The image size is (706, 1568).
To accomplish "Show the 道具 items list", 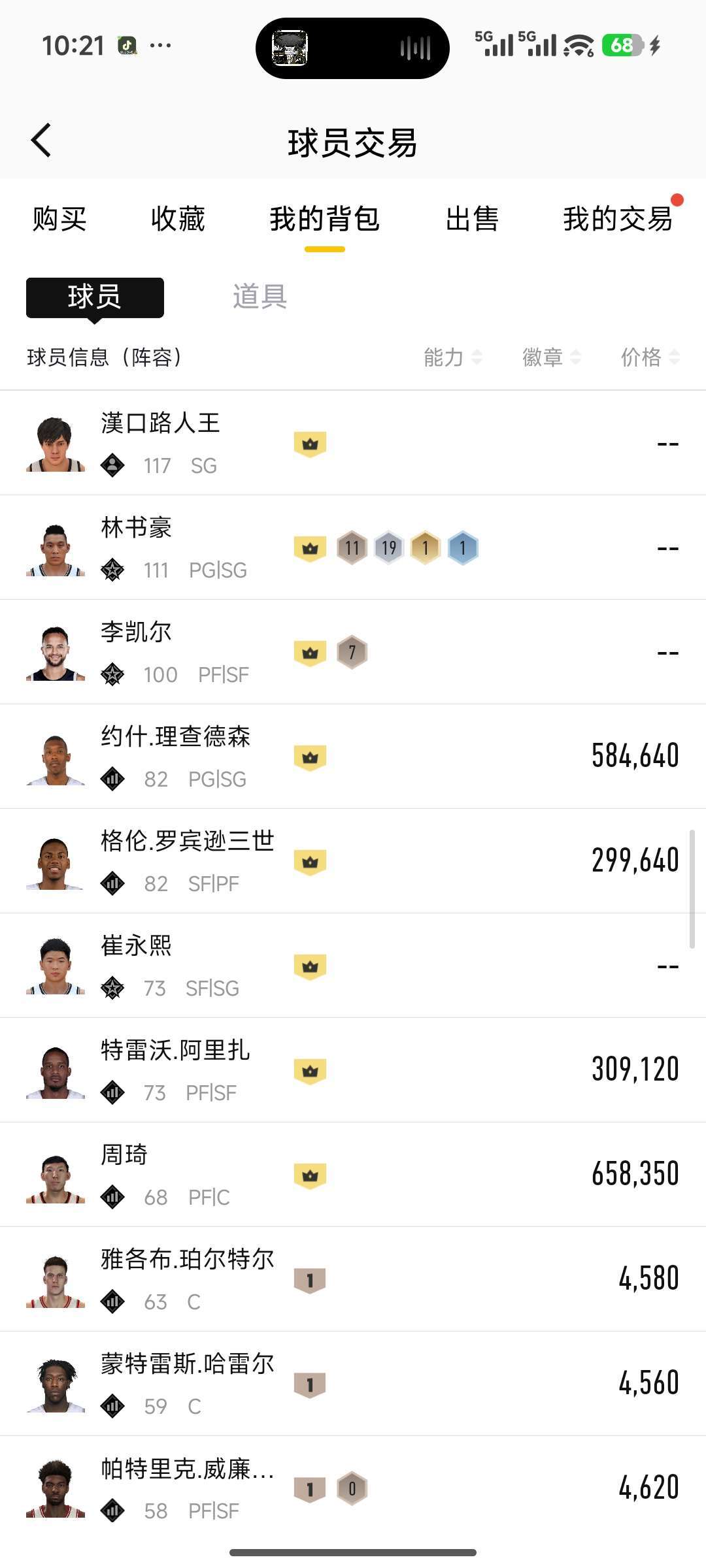I will (x=260, y=297).
